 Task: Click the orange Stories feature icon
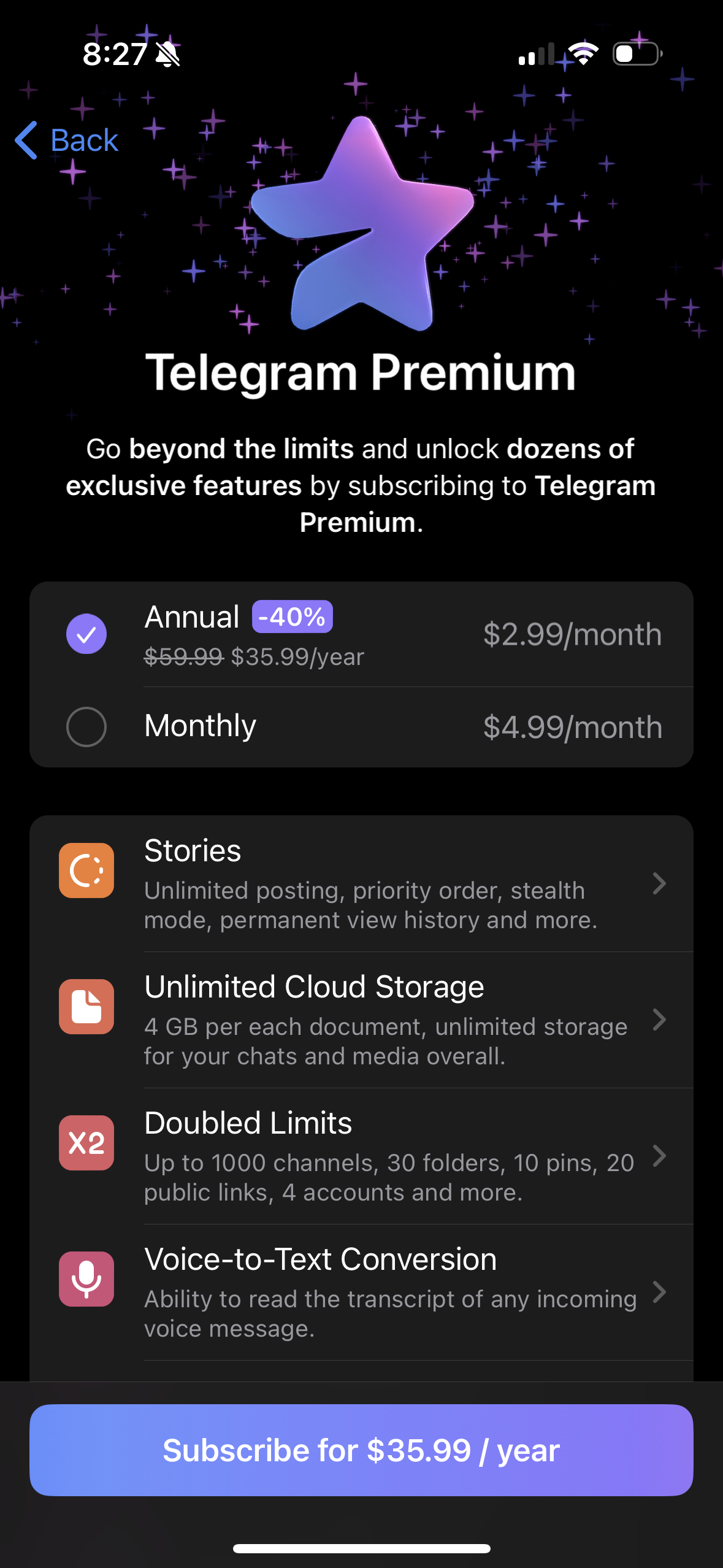[x=86, y=870]
